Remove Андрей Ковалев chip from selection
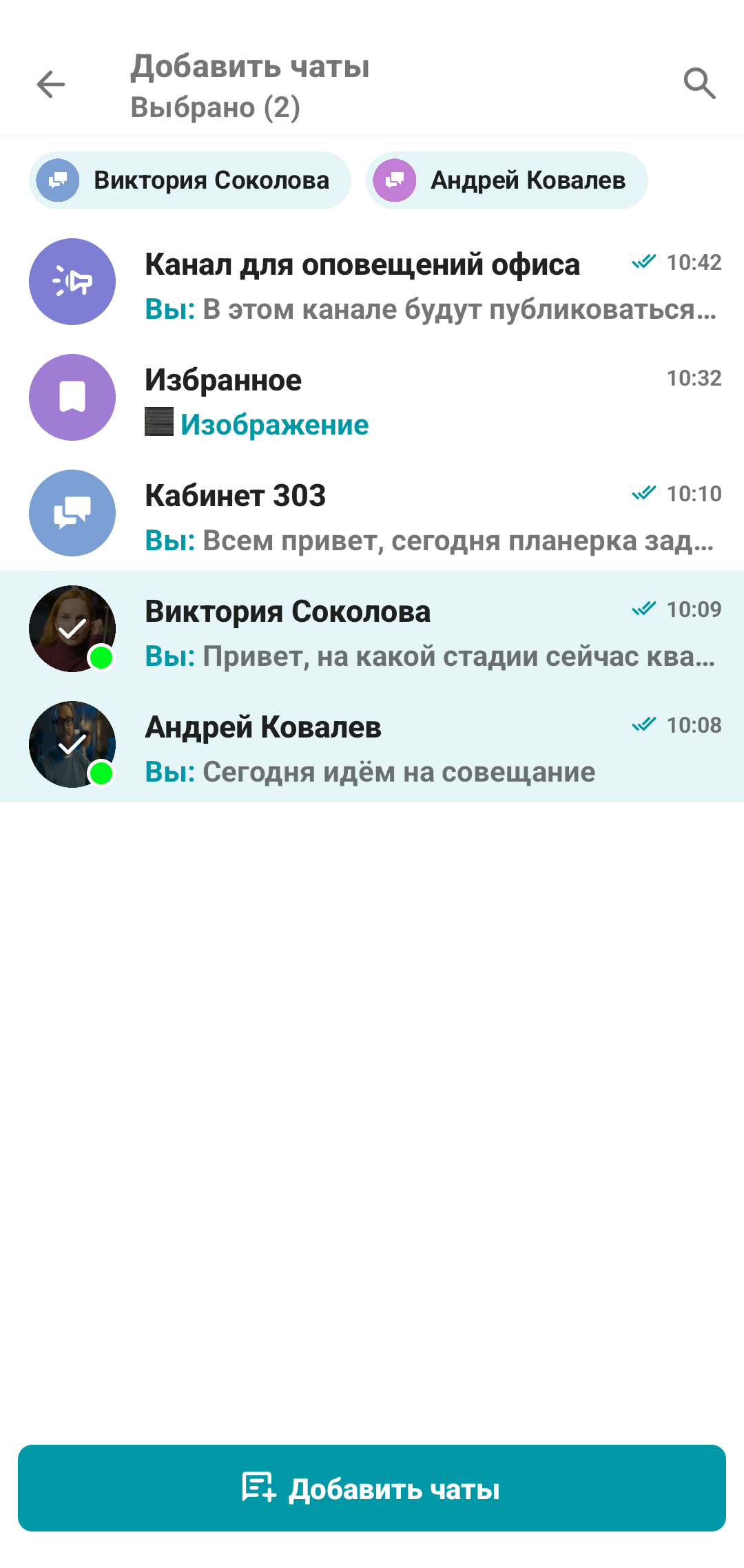744x1568 pixels. (507, 180)
